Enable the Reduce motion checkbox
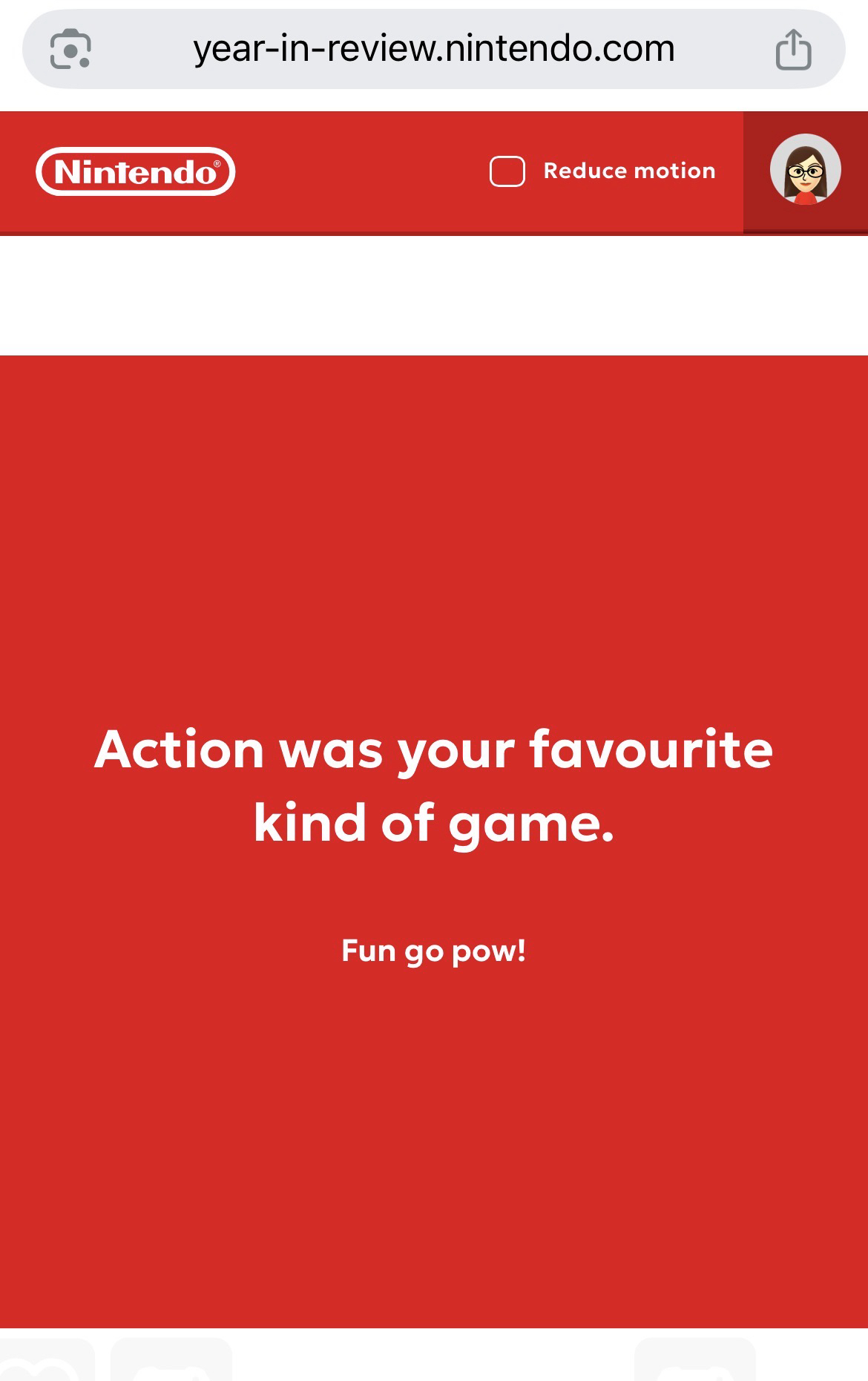This screenshot has height=1381, width=868. tap(507, 171)
